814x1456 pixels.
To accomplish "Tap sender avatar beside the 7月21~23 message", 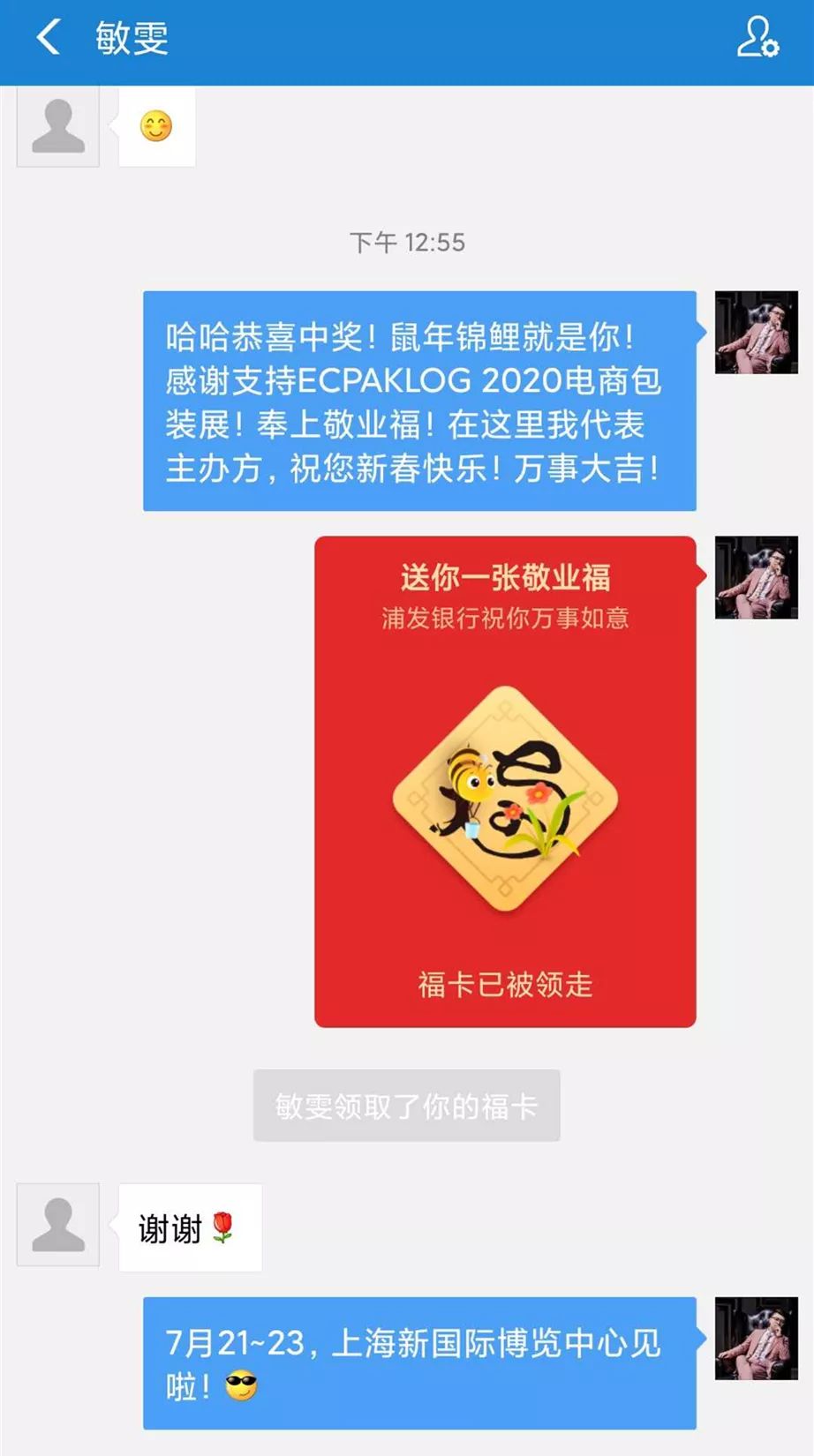I will (x=756, y=1338).
